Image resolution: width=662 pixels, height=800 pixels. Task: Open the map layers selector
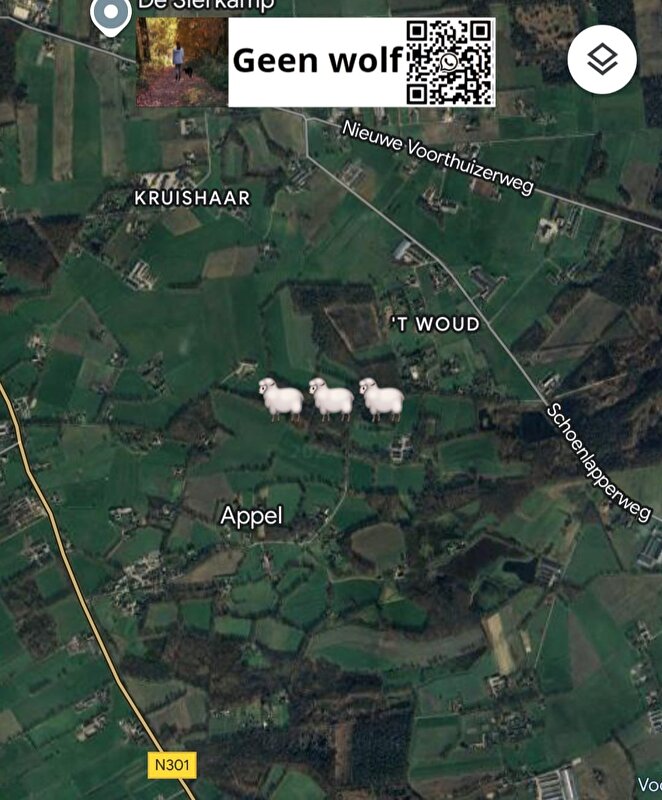[x=602, y=60]
